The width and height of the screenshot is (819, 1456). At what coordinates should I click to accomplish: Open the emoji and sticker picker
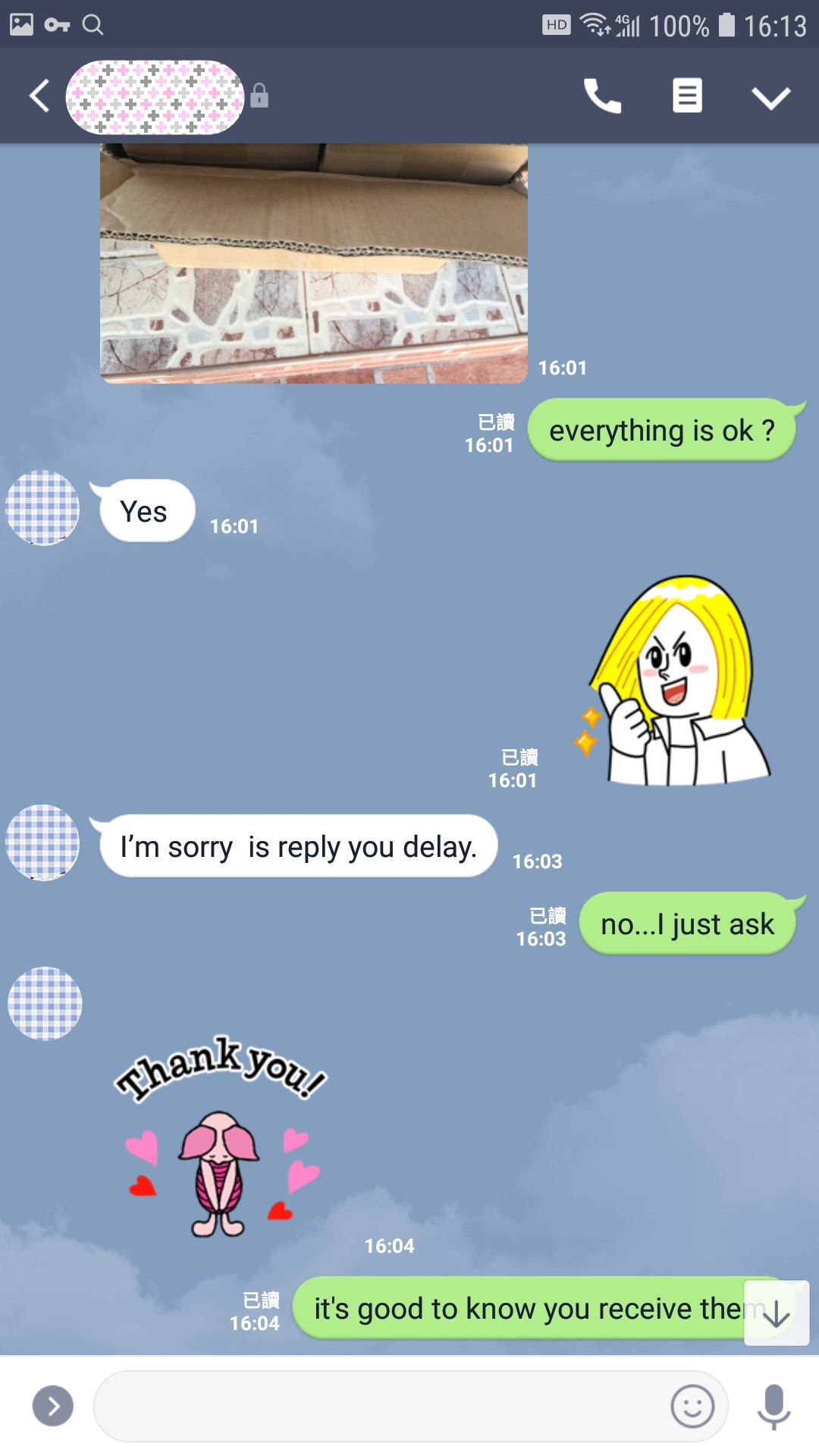[692, 1406]
